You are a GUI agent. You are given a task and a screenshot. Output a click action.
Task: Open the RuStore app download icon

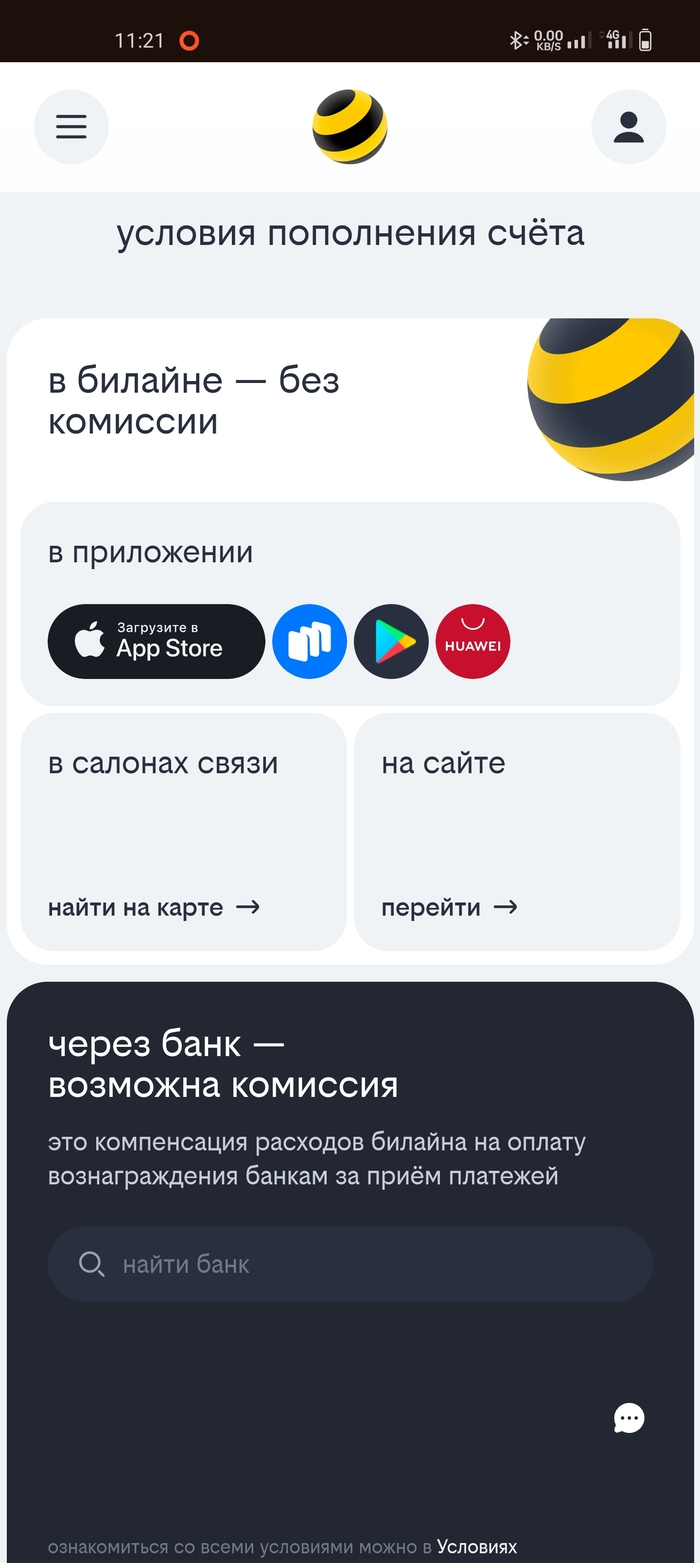[x=309, y=642]
